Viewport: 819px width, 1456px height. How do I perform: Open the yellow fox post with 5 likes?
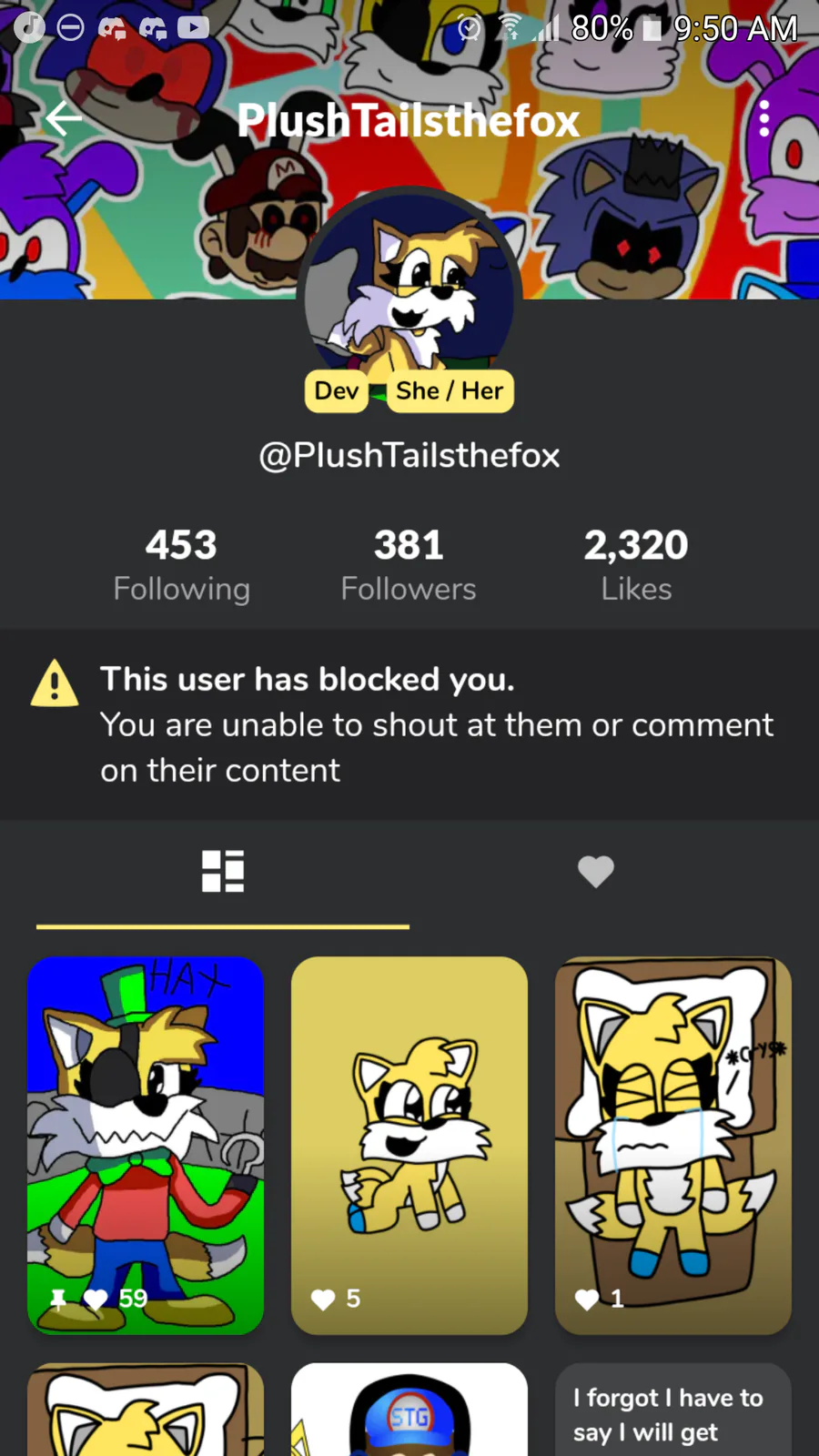[409, 1146]
